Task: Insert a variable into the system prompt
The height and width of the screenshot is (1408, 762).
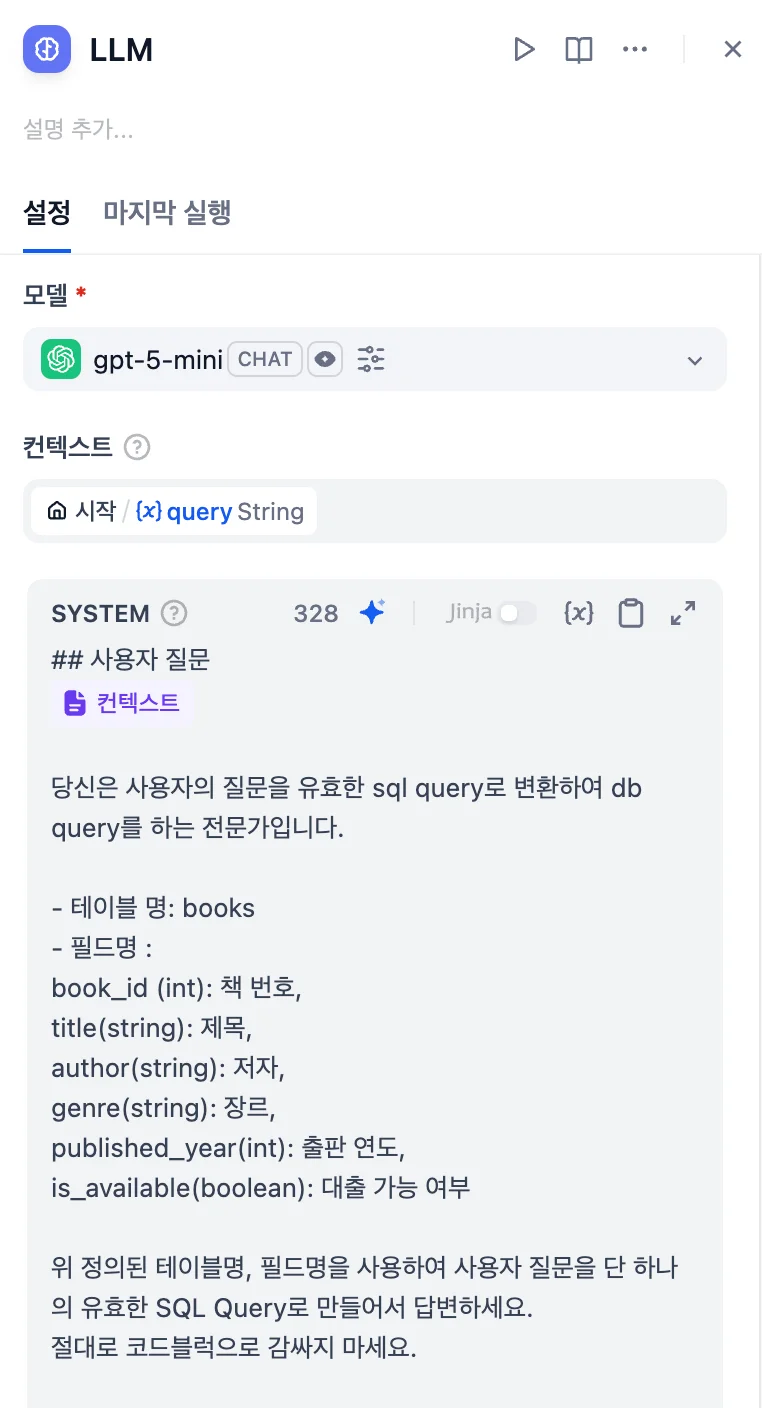Action: click(x=579, y=613)
